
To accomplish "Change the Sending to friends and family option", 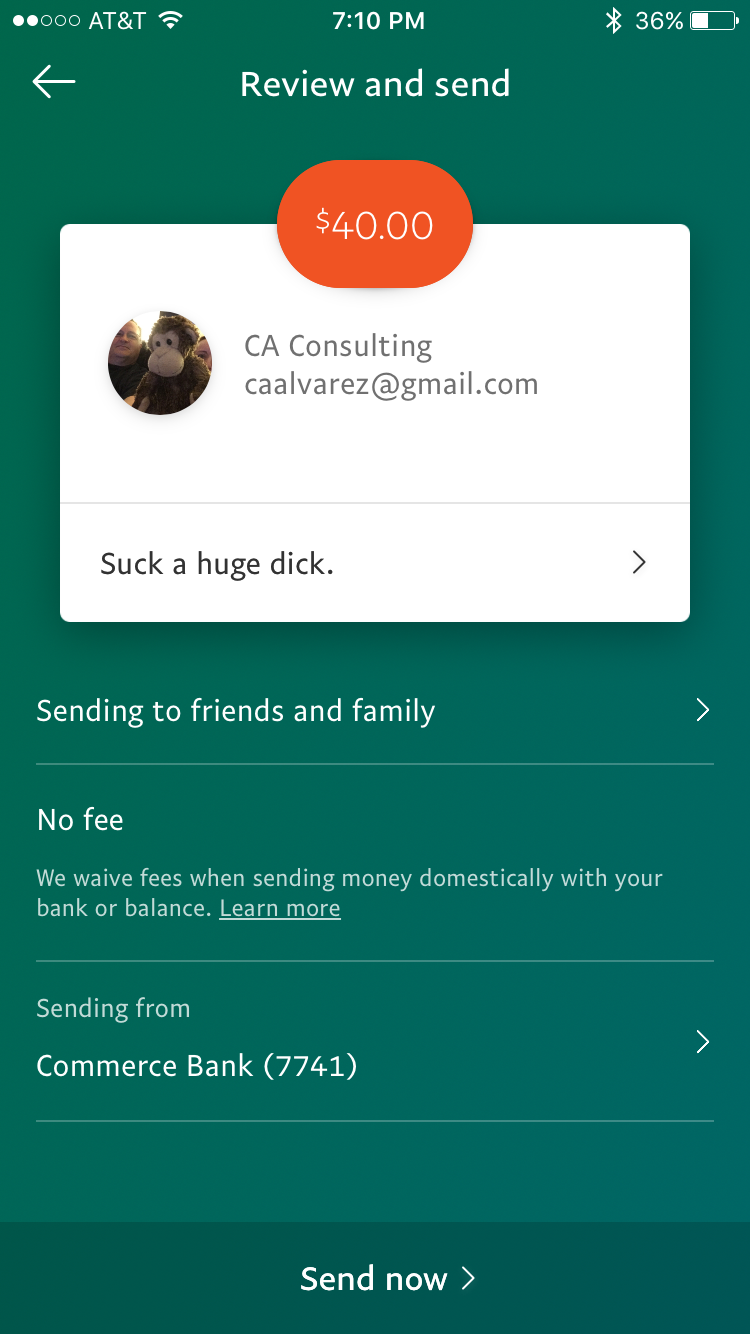I will (375, 711).
